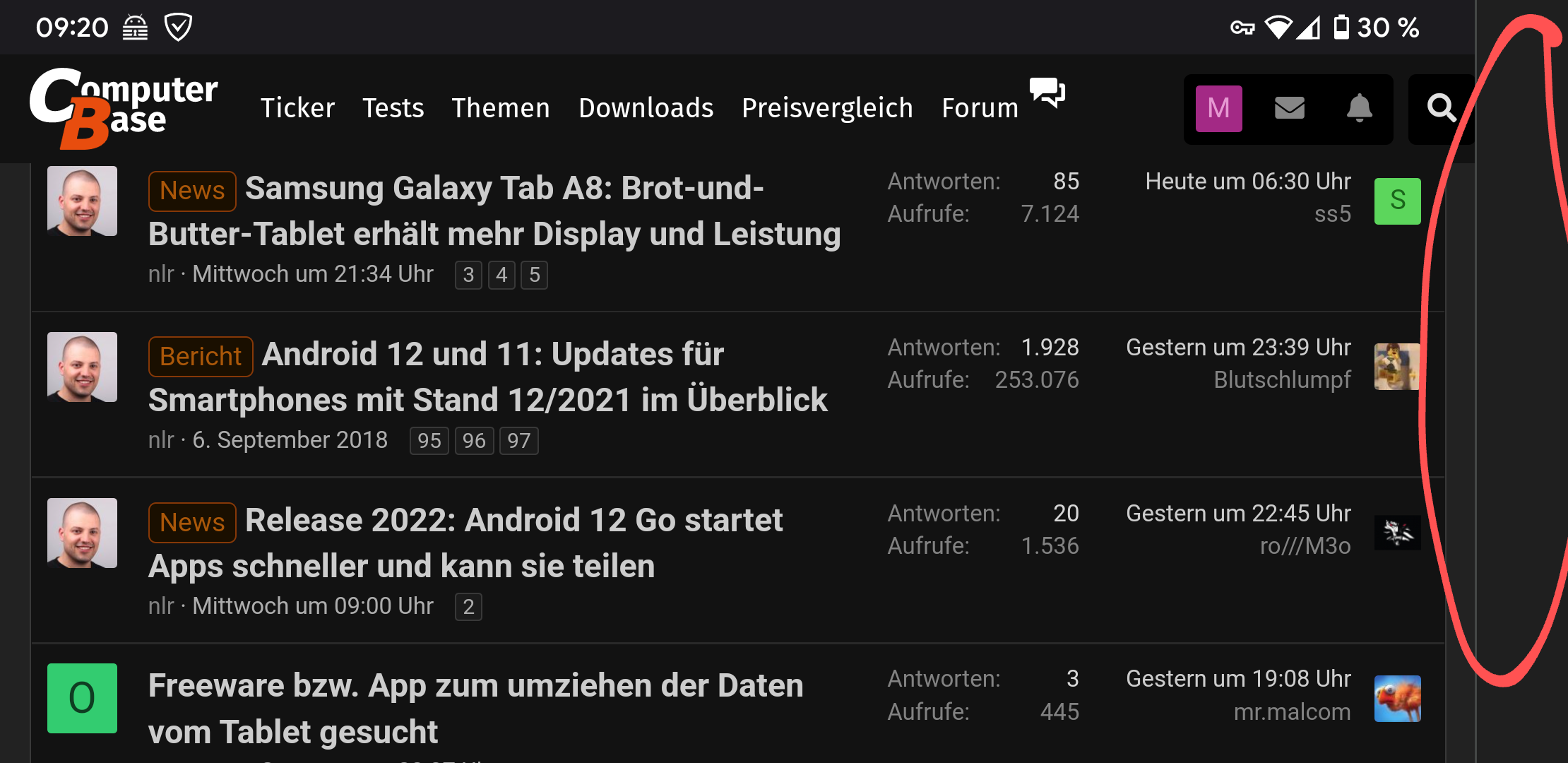Viewport: 1568px width, 763px height.
Task: Open private messages envelope
Action: [1289, 109]
